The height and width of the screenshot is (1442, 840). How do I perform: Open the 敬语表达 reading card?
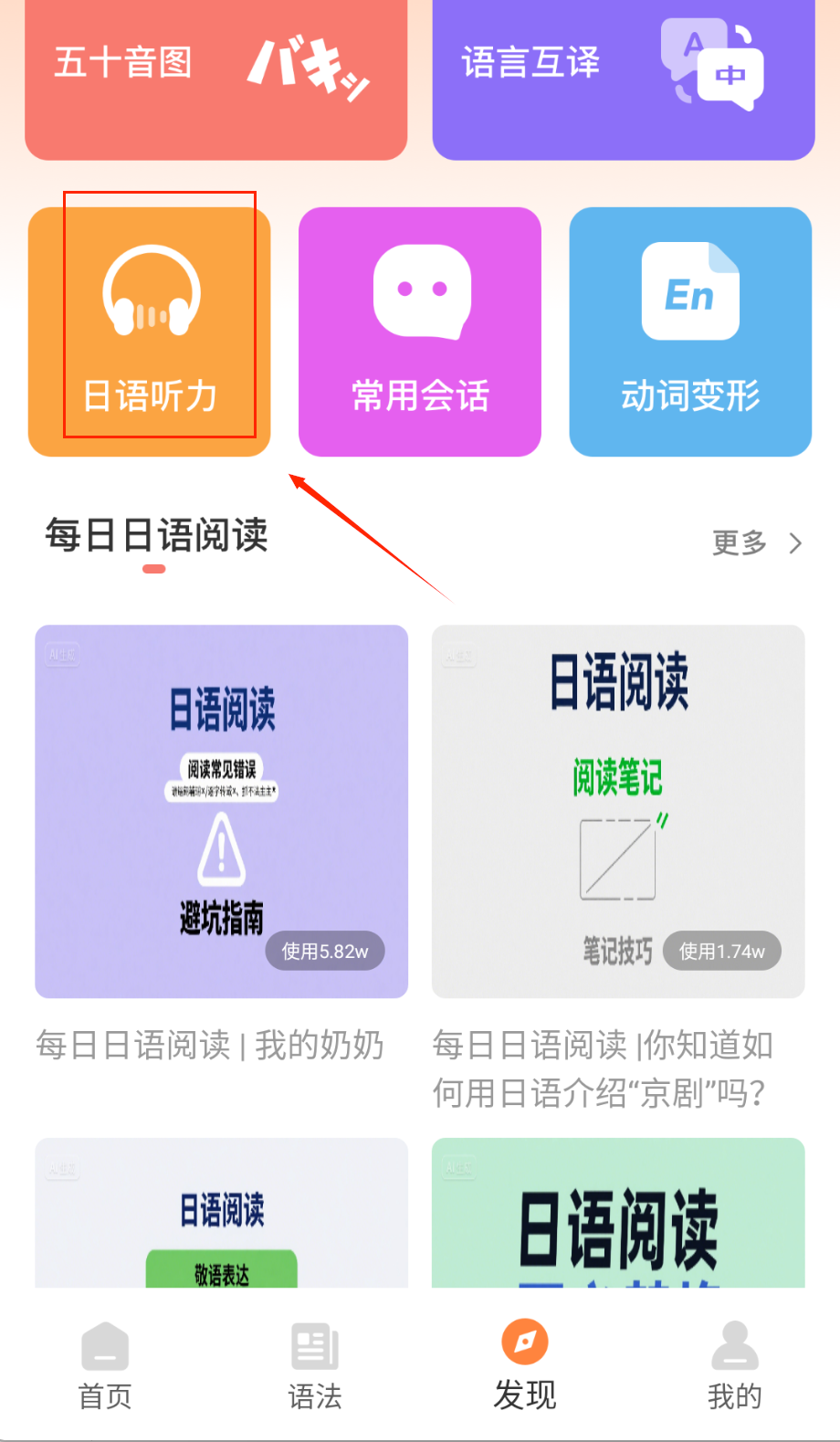pos(221,1213)
